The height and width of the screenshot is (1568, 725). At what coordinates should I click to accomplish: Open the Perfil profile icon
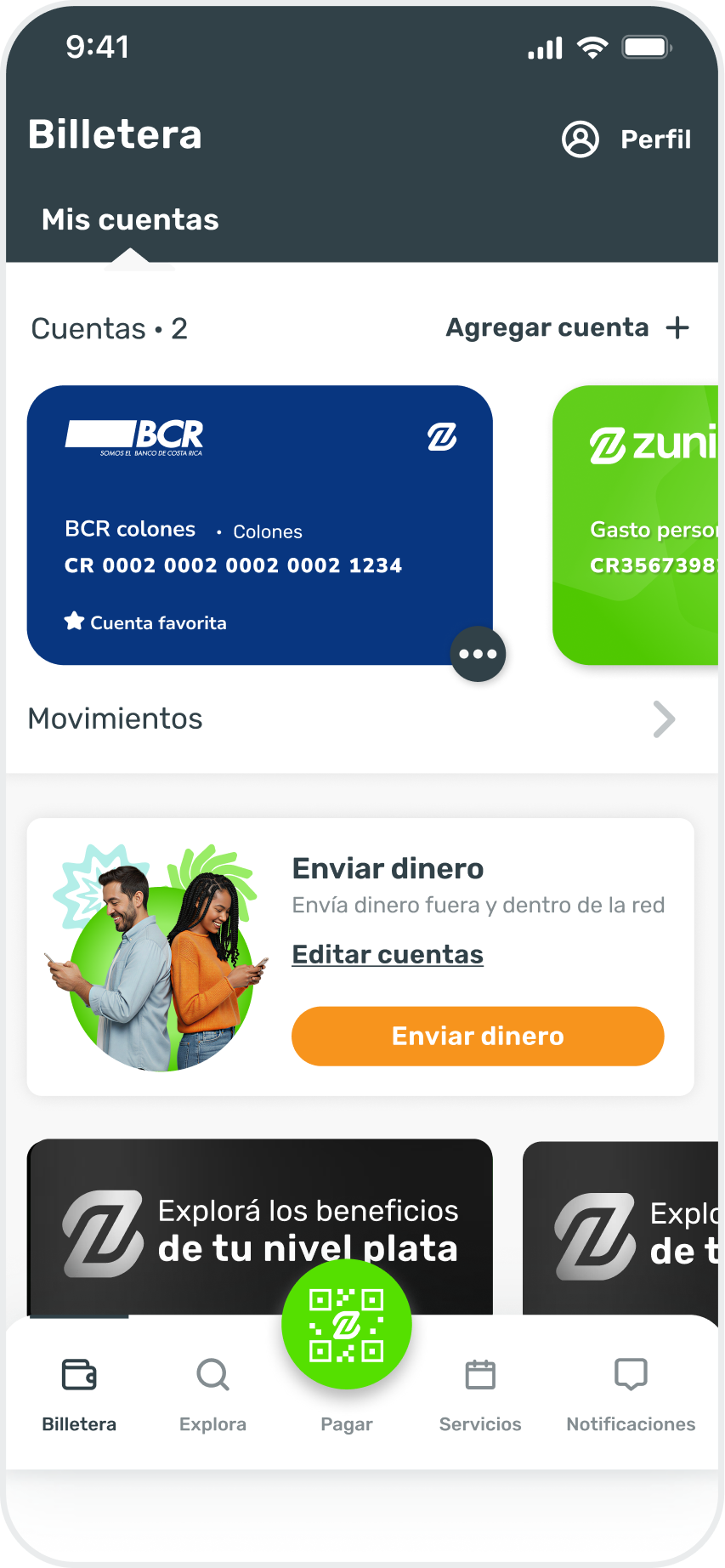click(x=581, y=139)
